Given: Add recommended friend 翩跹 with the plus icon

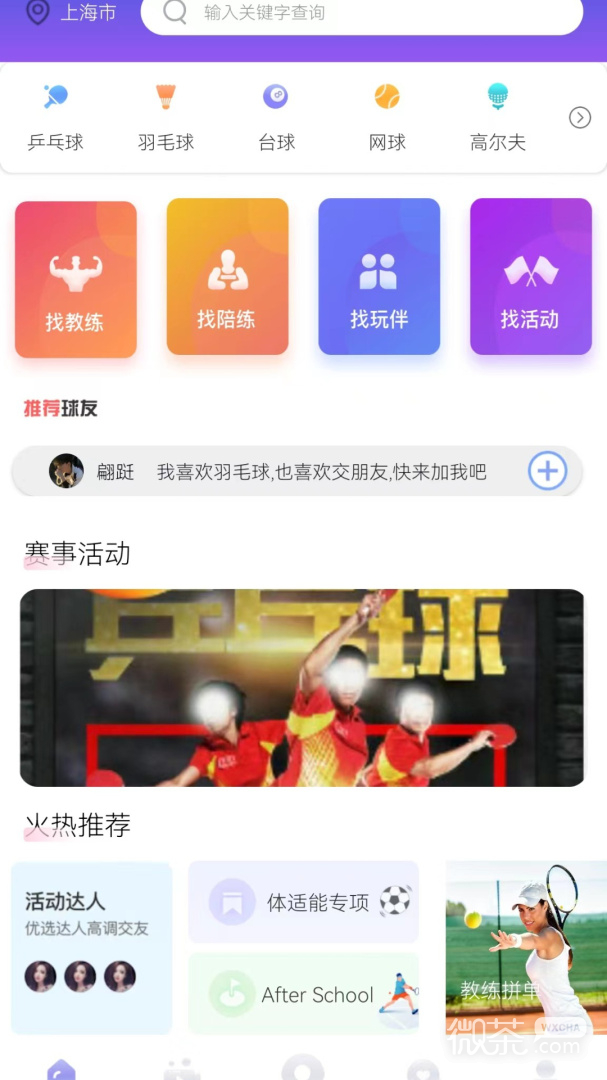Looking at the screenshot, I should (x=547, y=471).
